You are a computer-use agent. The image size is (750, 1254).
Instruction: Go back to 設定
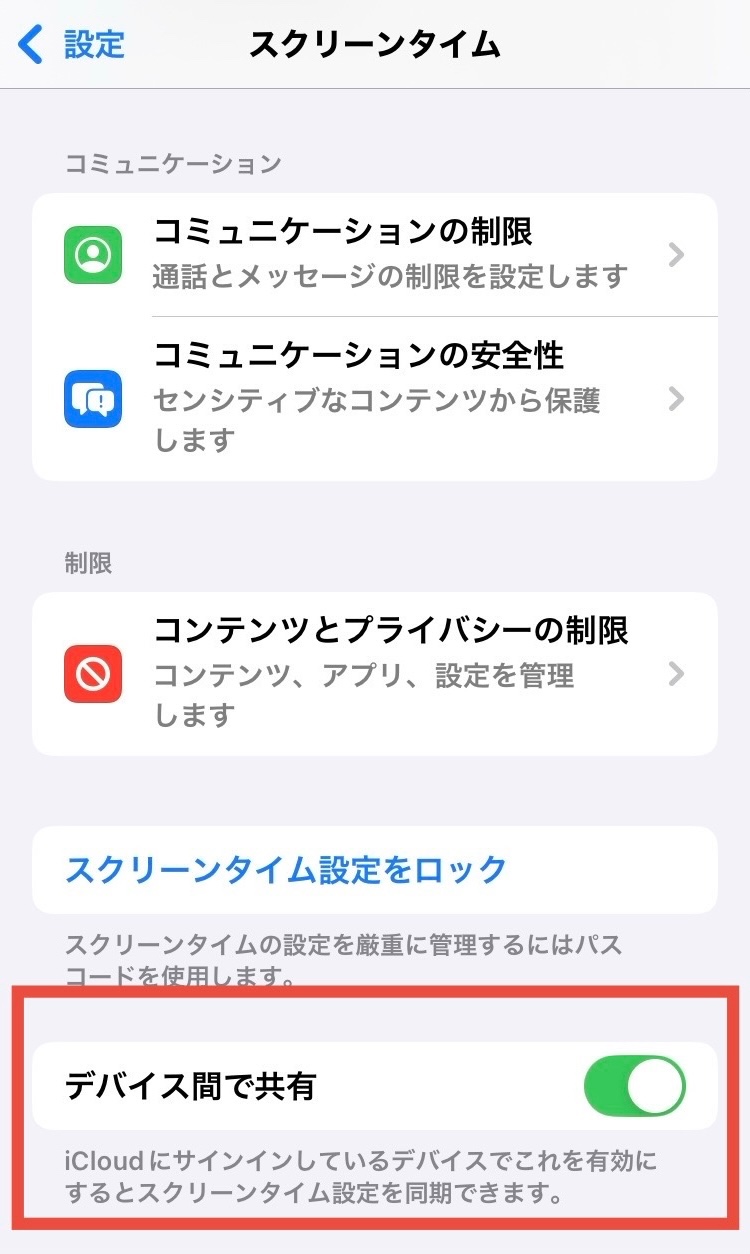pos(72,45)
